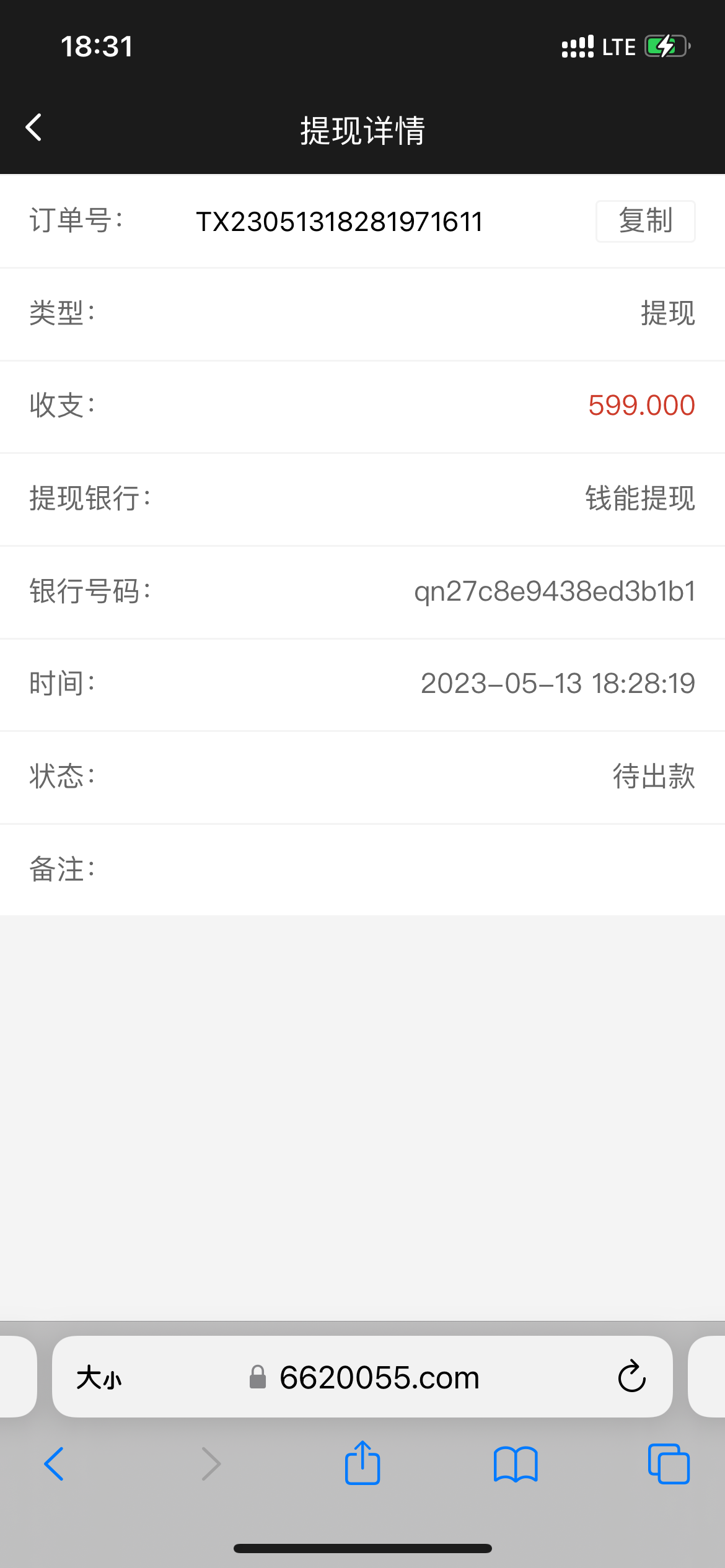Open the 大小 page settings menu
Viewport: 725px width, 1568px height.
click(x=99, y=1378)
